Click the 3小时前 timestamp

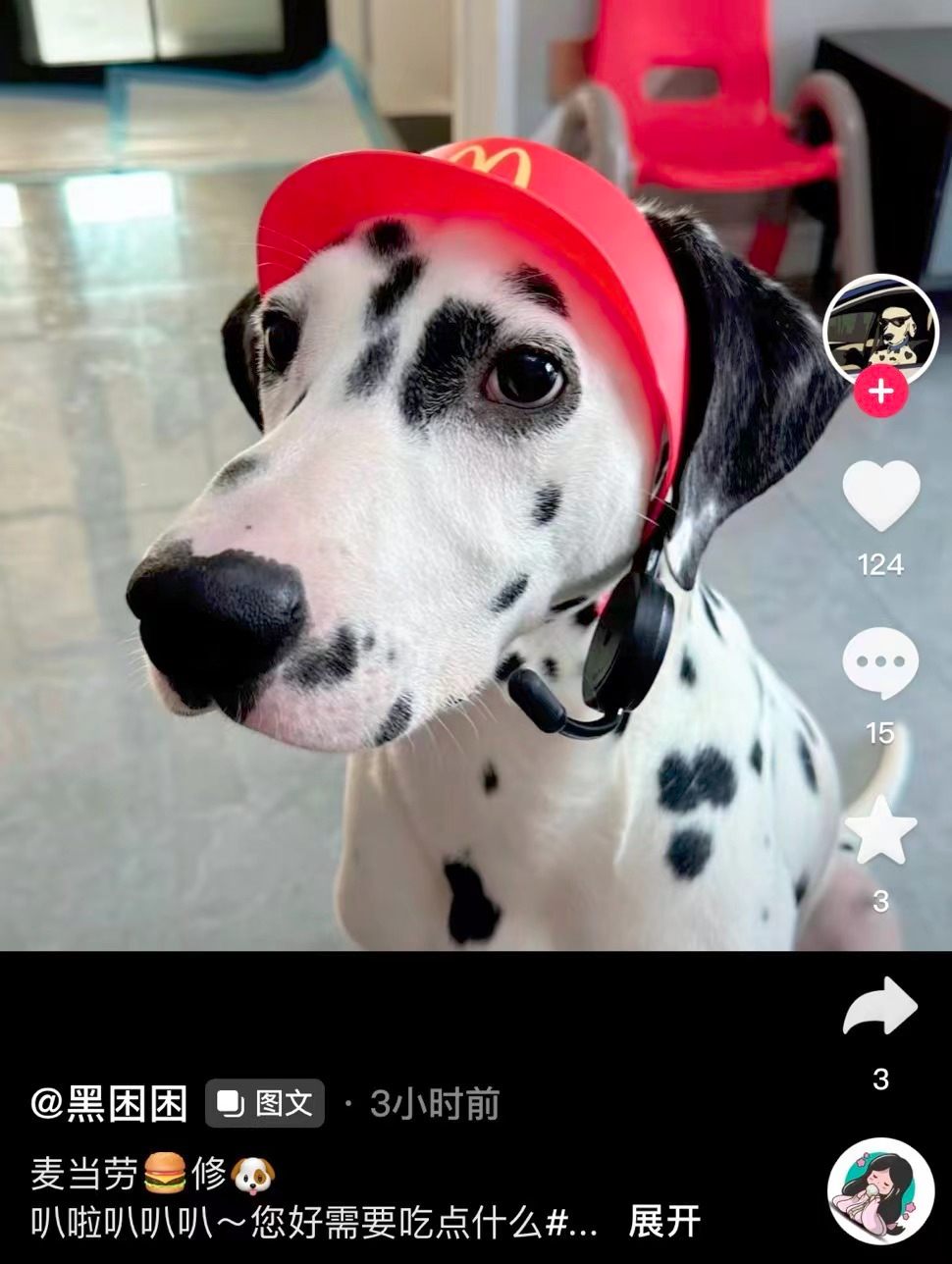point(436,1103)
